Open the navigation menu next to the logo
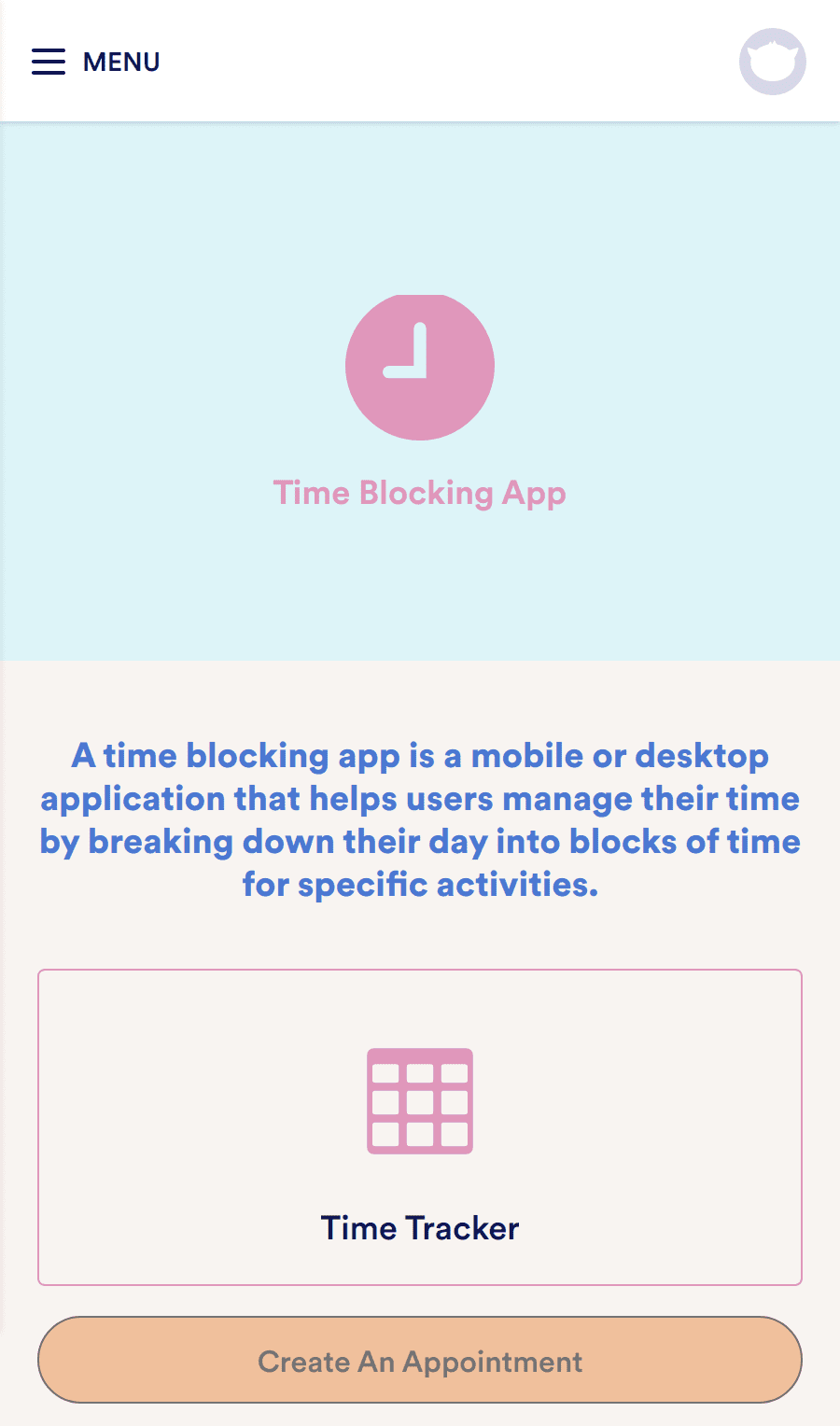The width and height of the screenshot is (840, 1426). 49,62
